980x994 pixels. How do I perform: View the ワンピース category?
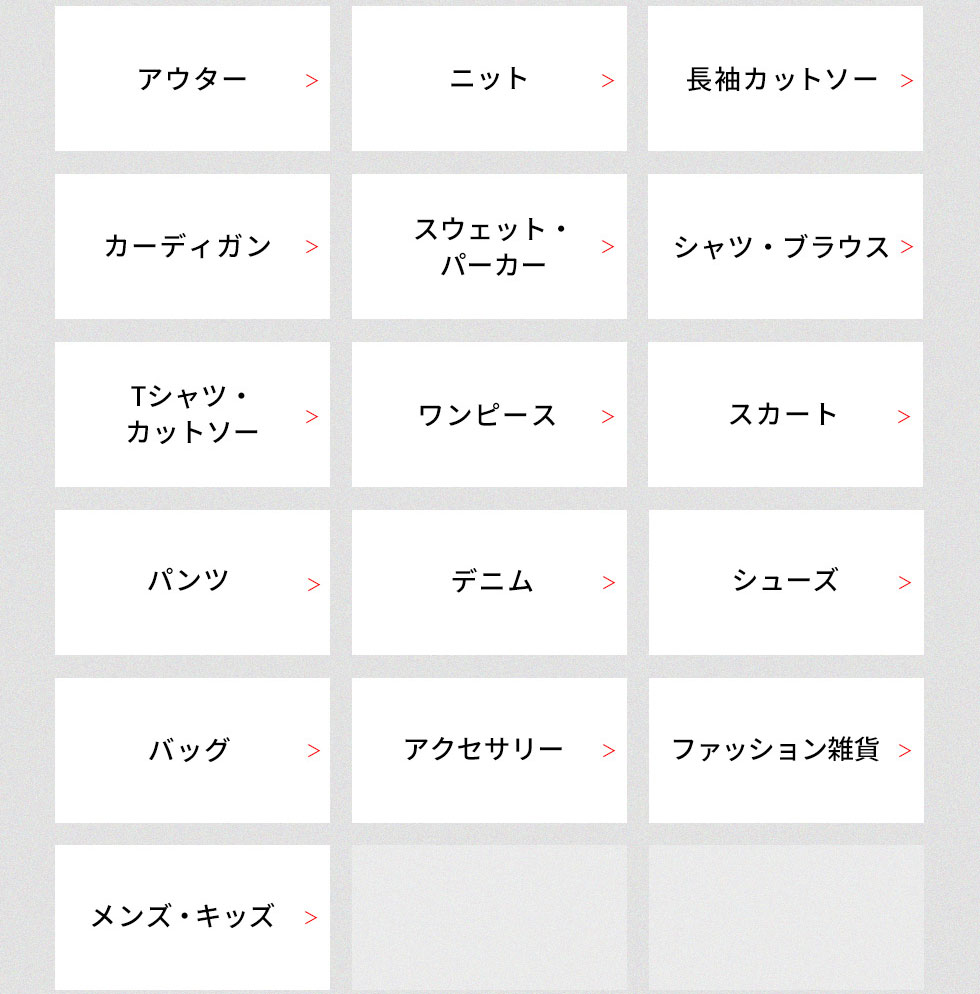(x=489, y=415)
